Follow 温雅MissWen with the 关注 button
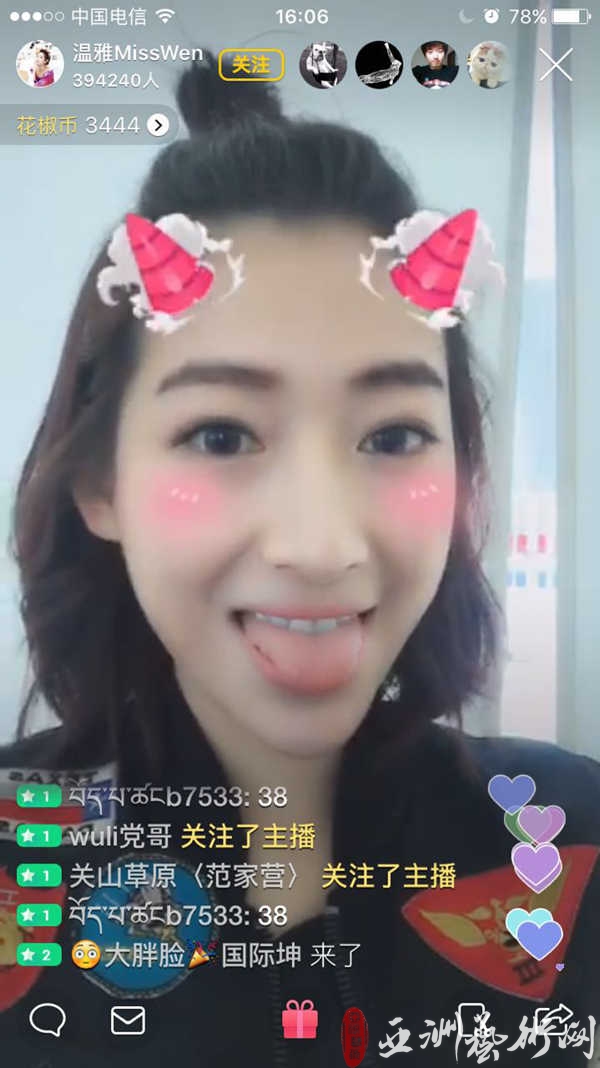Viewport: 600px width, 1068px height. 251,65
